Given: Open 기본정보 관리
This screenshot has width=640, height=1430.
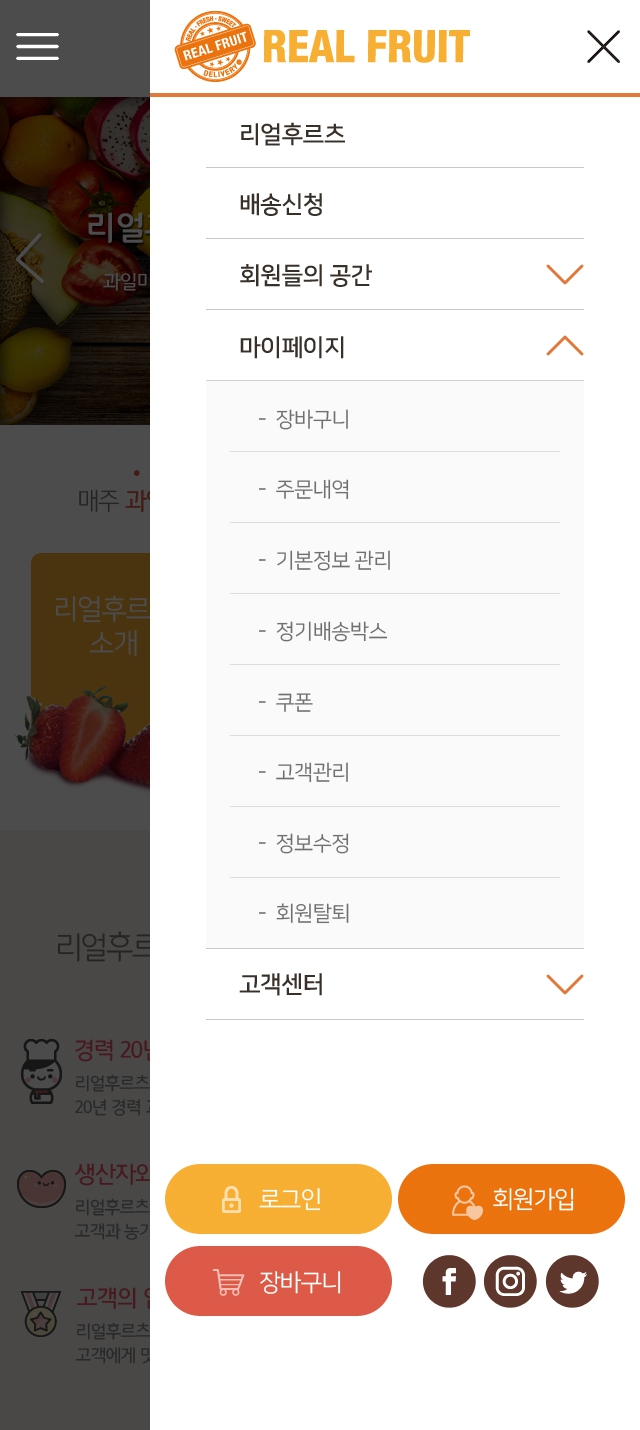Looking at the screenshot, I should [x=394, y=559].
